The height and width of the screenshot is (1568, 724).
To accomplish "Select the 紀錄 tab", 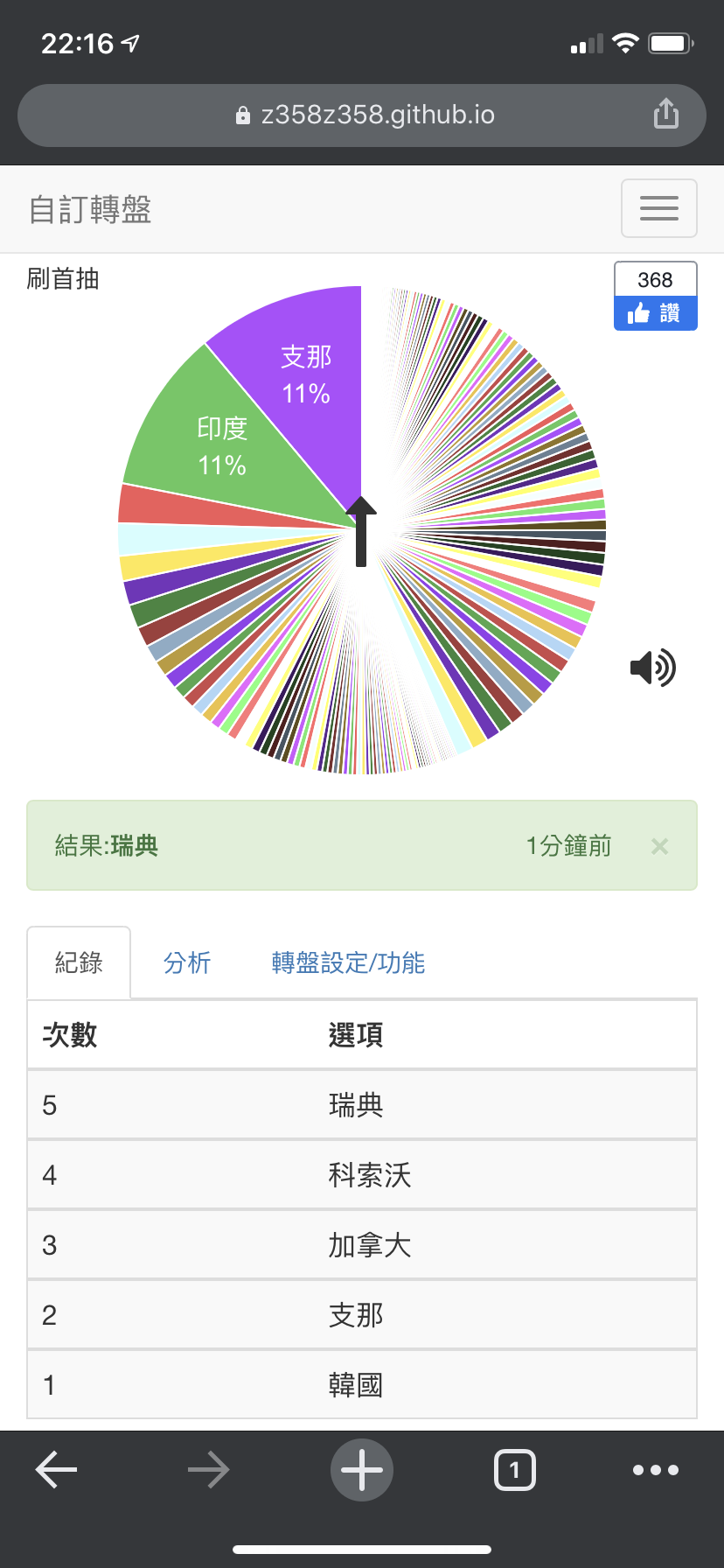I will point(79,962).
